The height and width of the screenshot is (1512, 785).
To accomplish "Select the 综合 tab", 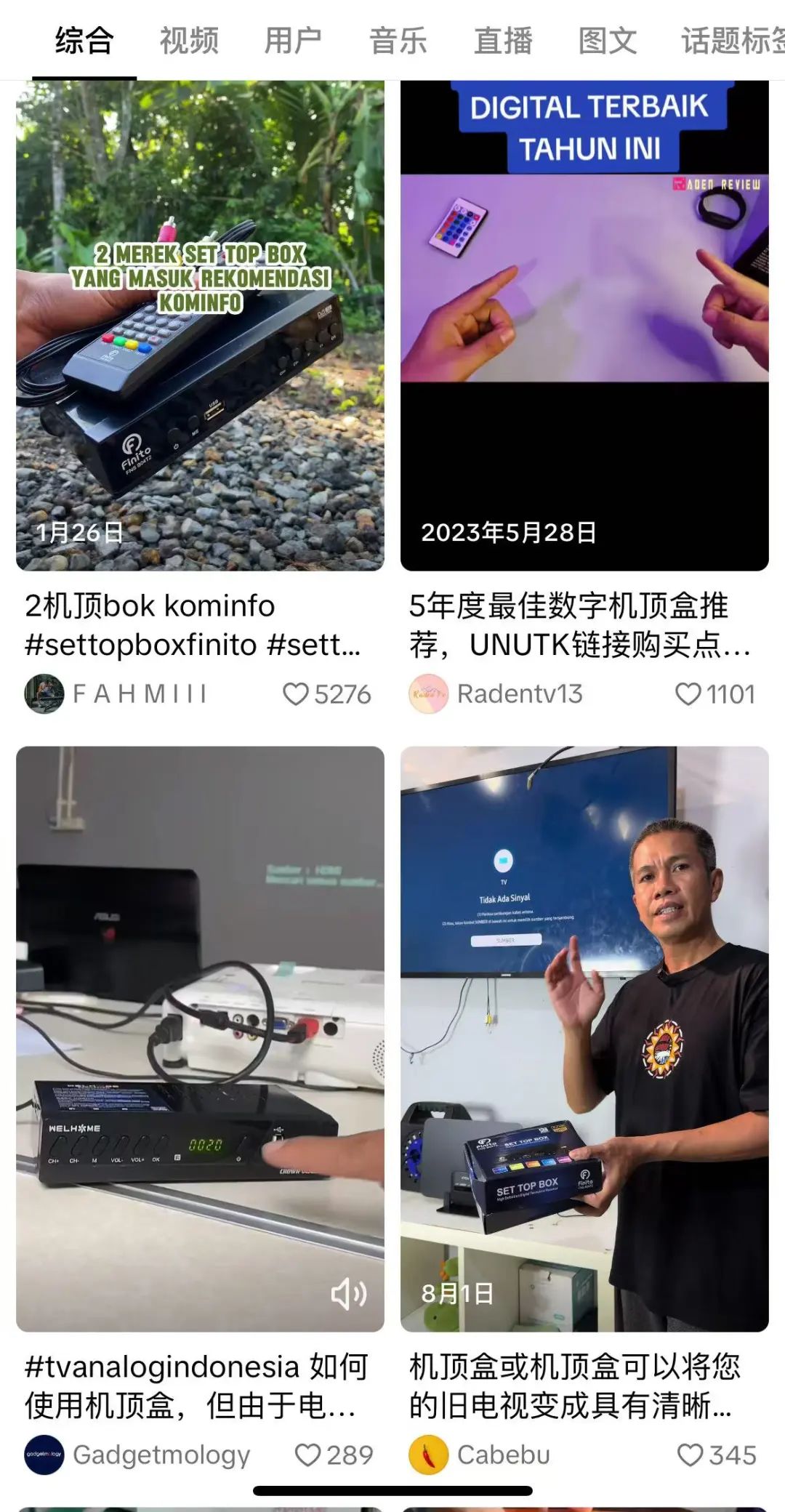I will coord(84,41).
